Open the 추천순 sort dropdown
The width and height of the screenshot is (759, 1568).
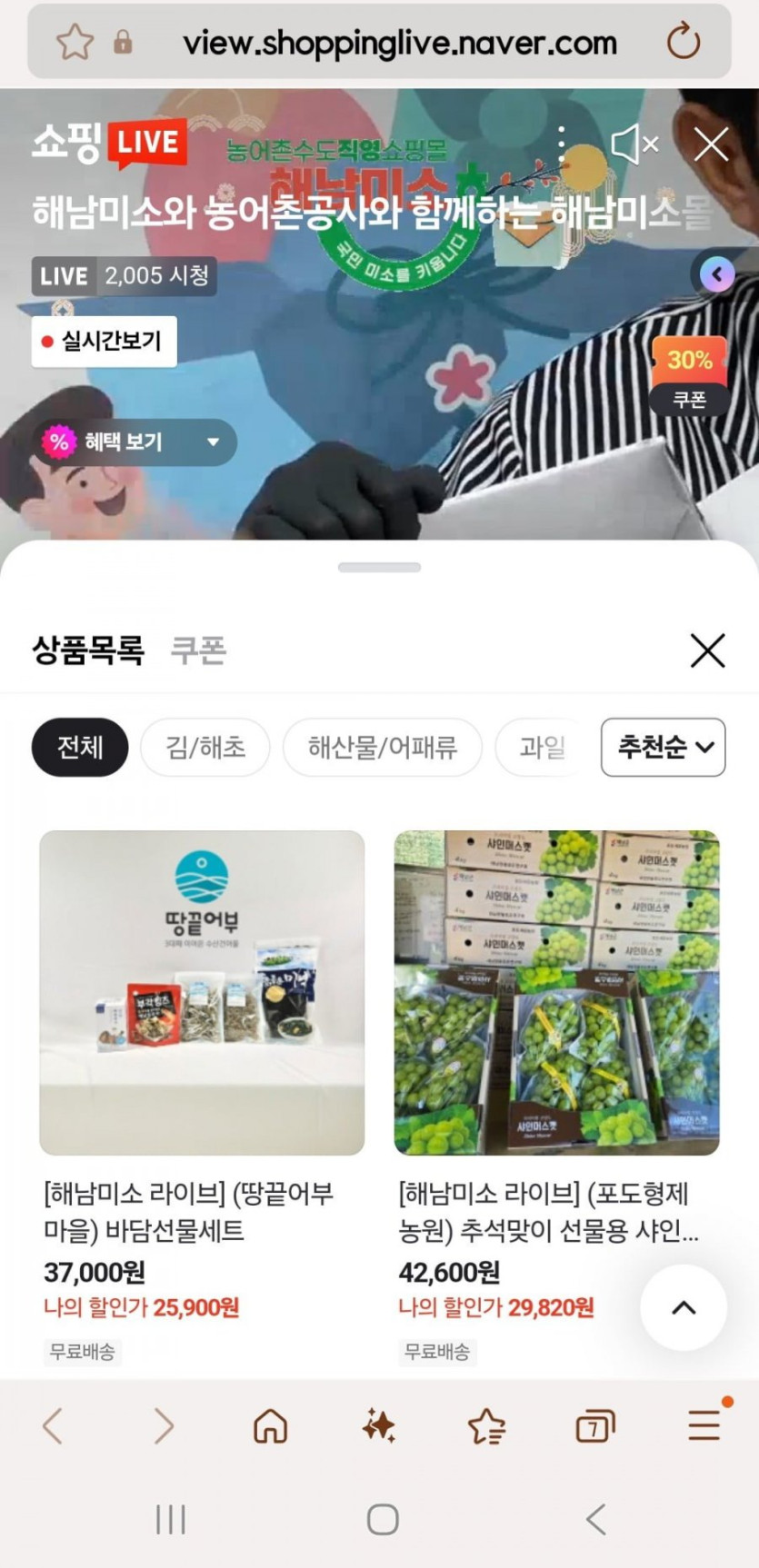tap(663, 748)
